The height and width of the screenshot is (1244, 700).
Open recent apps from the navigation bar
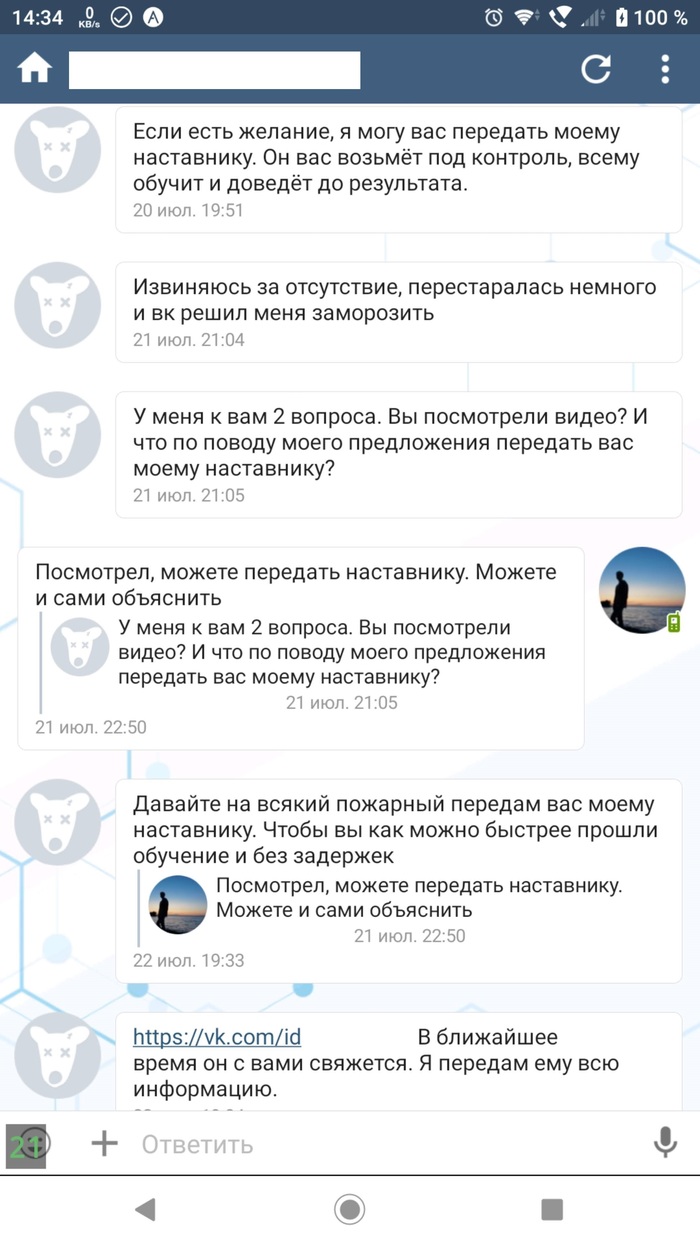552,1210
